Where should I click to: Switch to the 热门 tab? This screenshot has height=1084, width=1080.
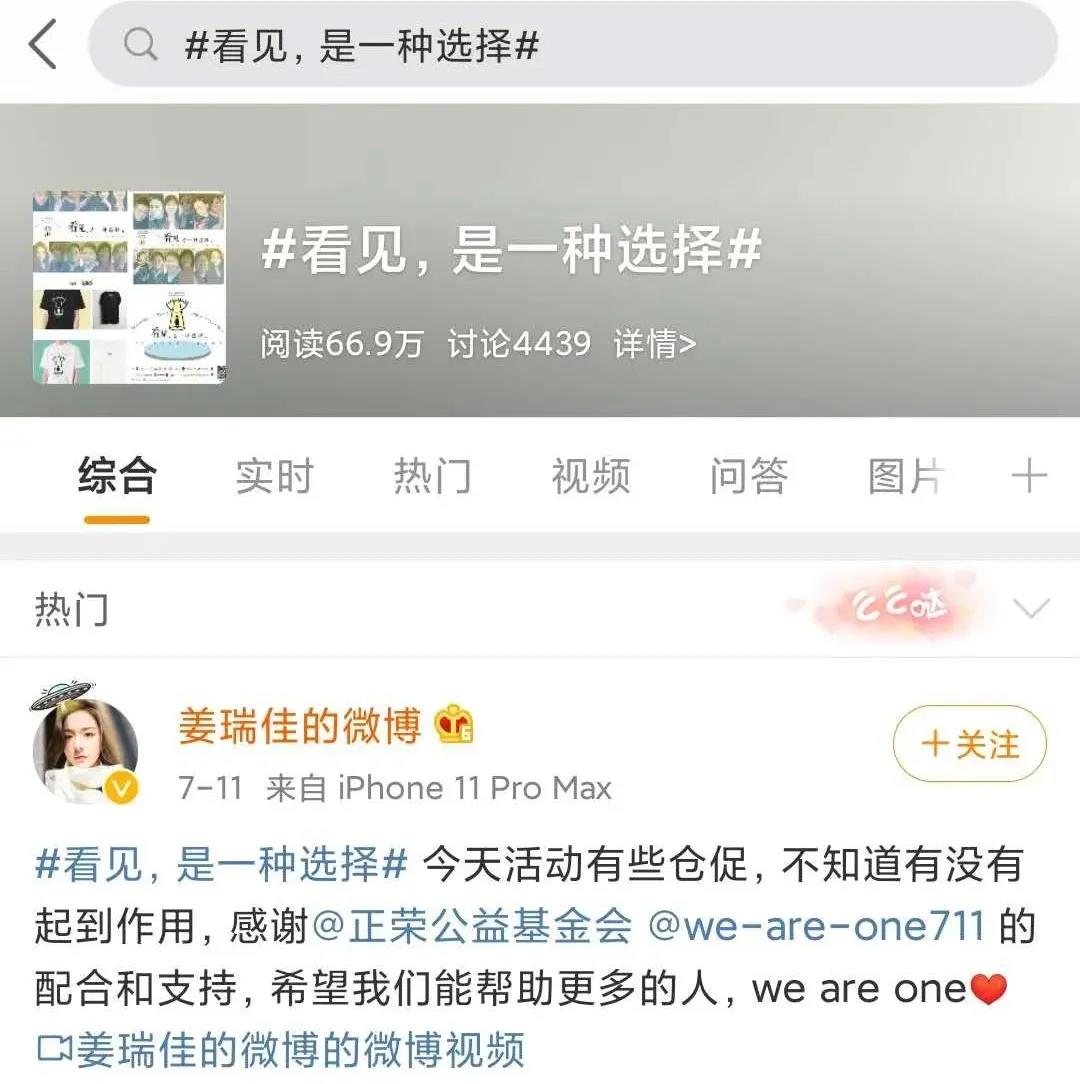(432, 477)
